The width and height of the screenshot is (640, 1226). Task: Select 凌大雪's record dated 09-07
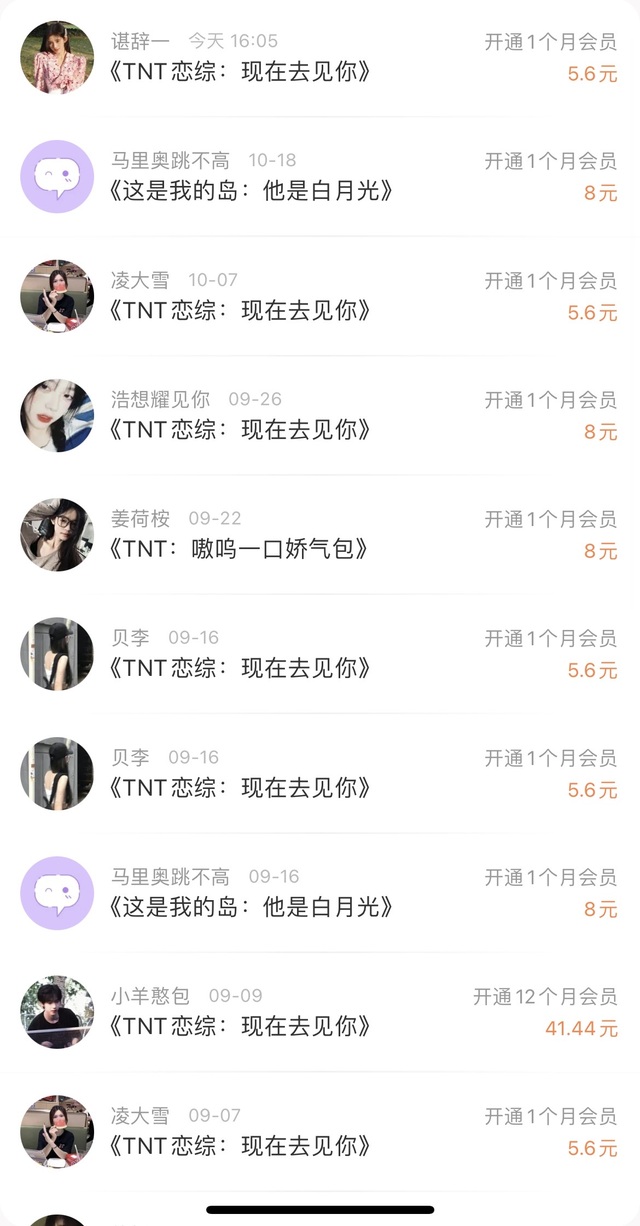coord(320,1132)
